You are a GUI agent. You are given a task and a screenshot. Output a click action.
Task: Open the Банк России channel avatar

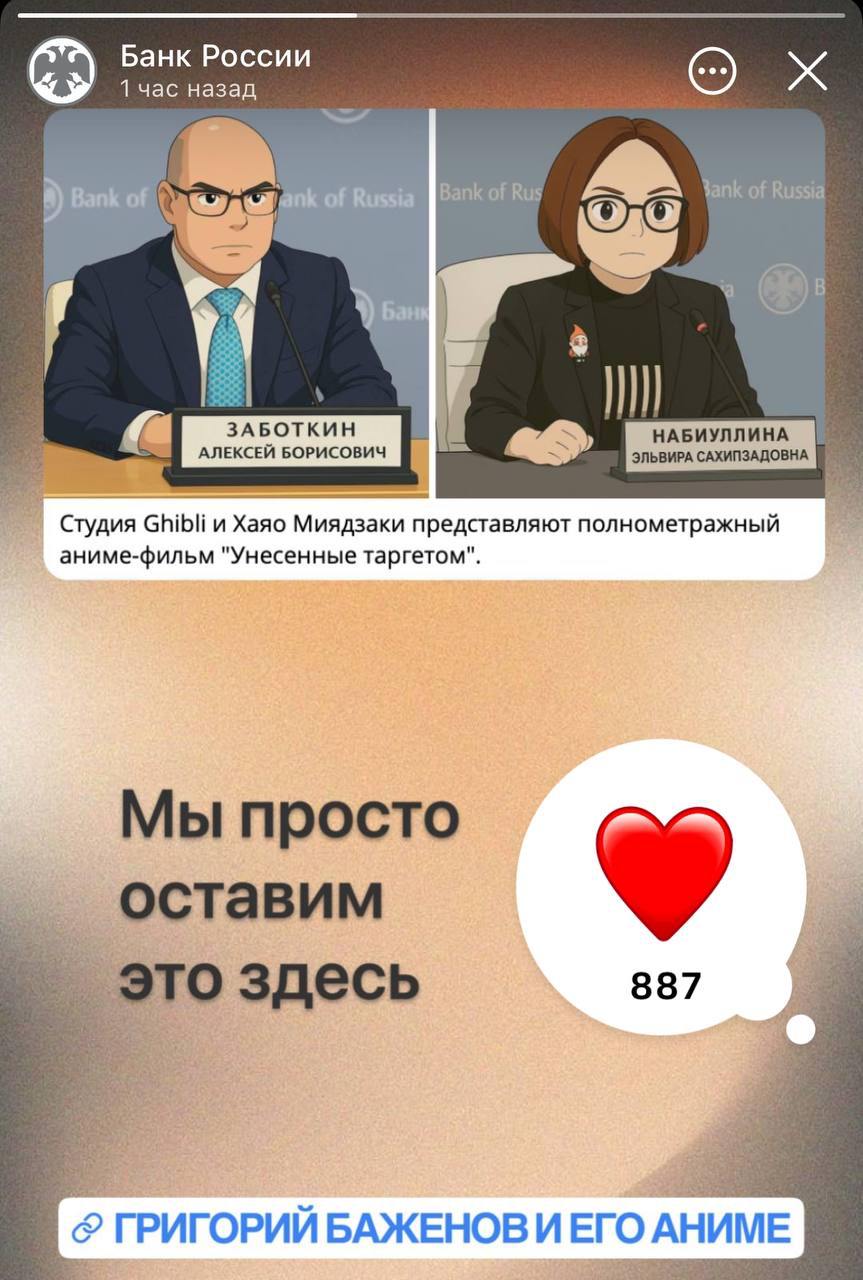pos(61,71)
